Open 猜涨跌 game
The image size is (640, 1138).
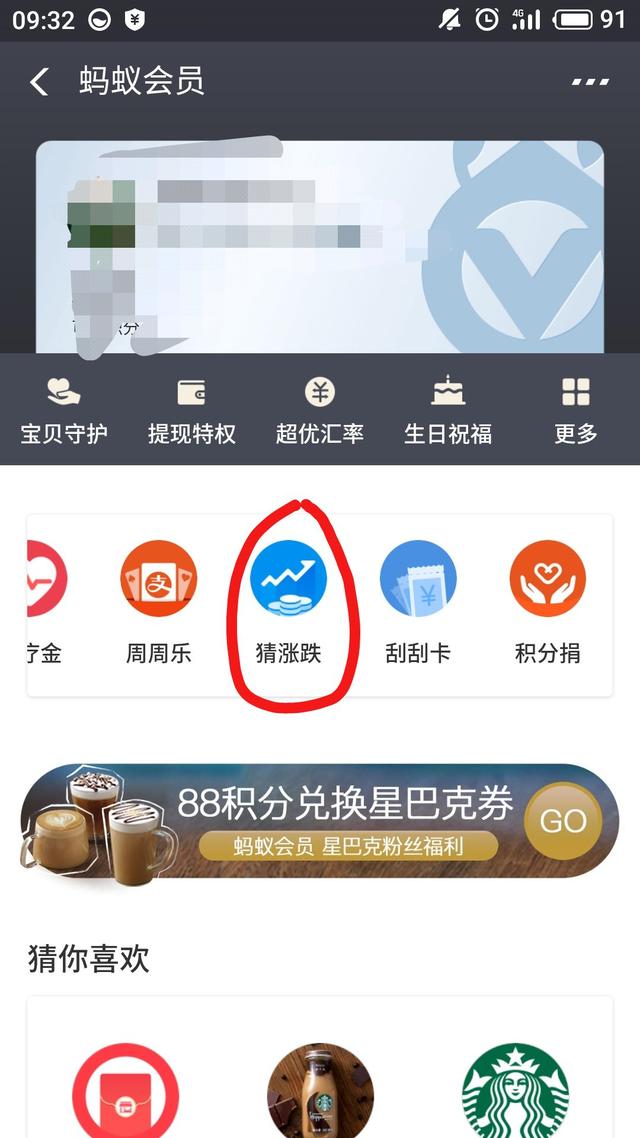pos(288,602)
